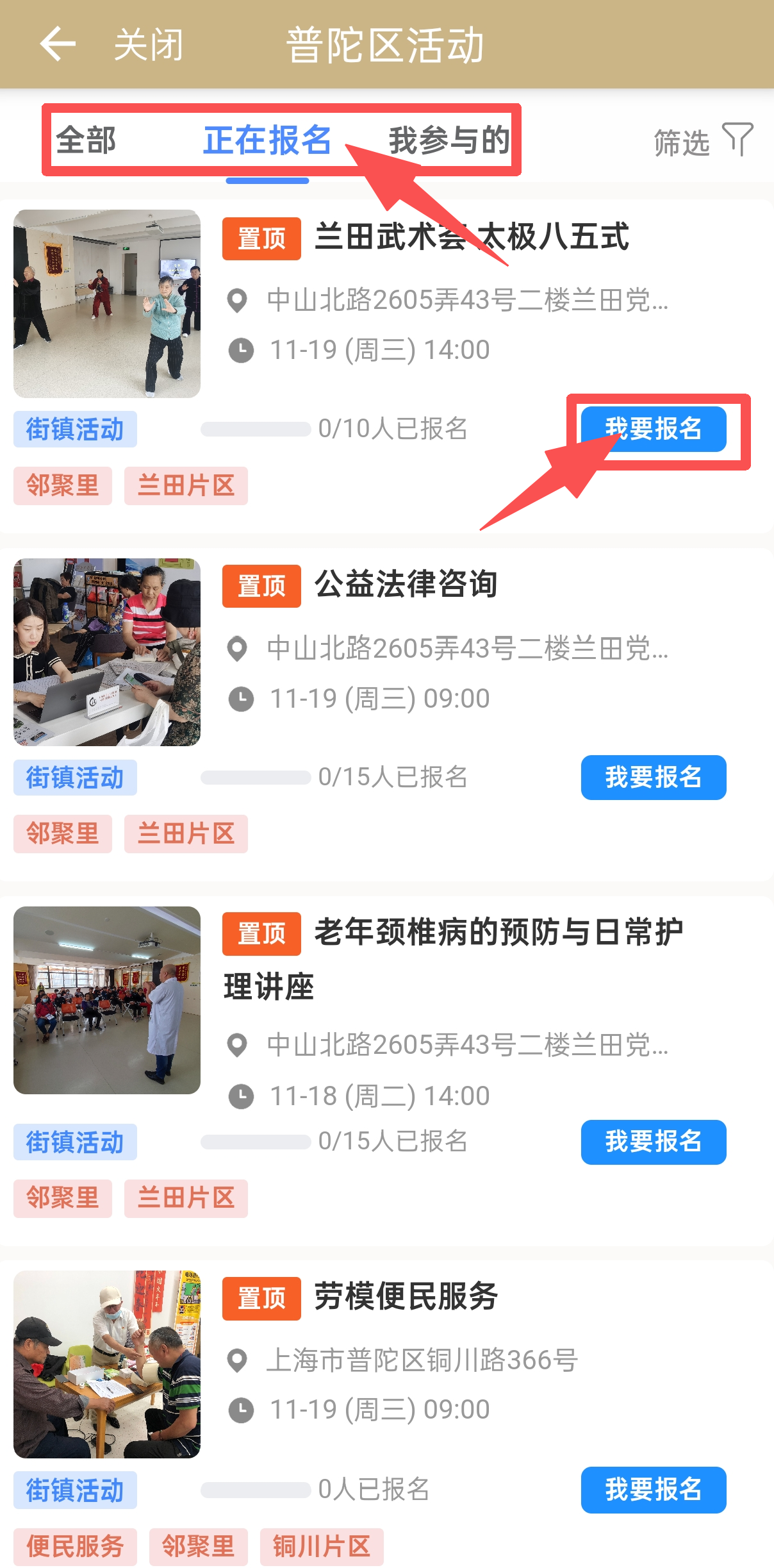Open the 我参与的 tab

(449, 140)
